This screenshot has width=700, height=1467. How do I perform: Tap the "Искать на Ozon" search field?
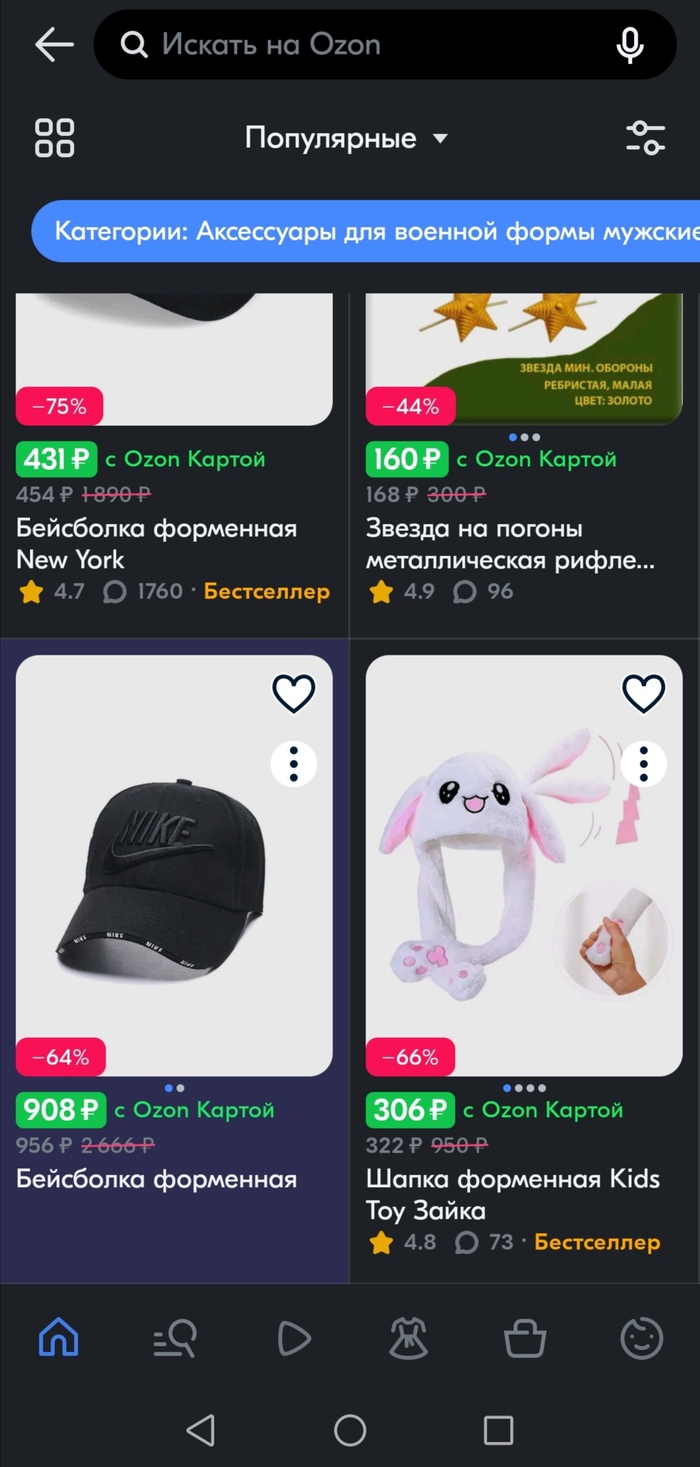[360, 45]
